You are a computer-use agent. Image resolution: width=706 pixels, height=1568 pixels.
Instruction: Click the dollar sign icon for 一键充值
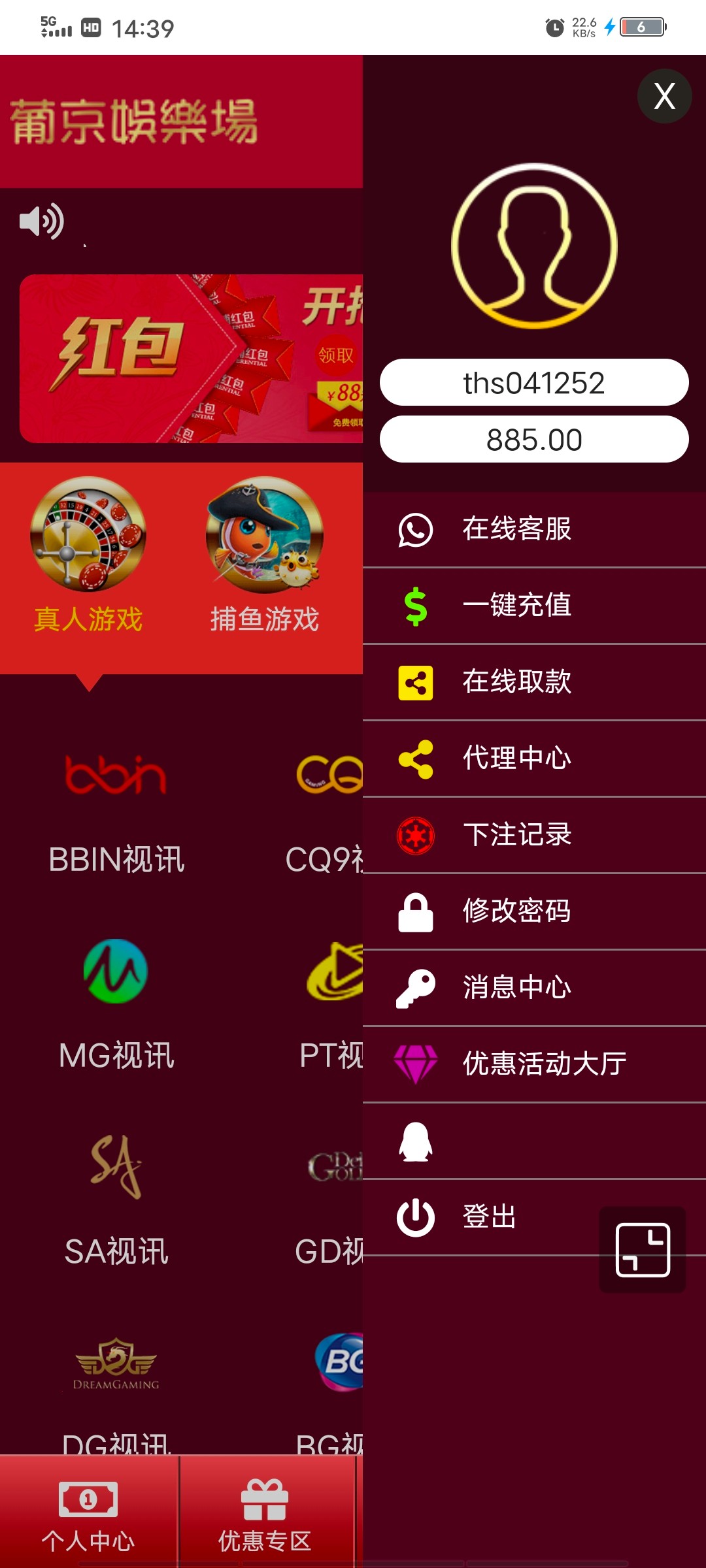(416, 605)
